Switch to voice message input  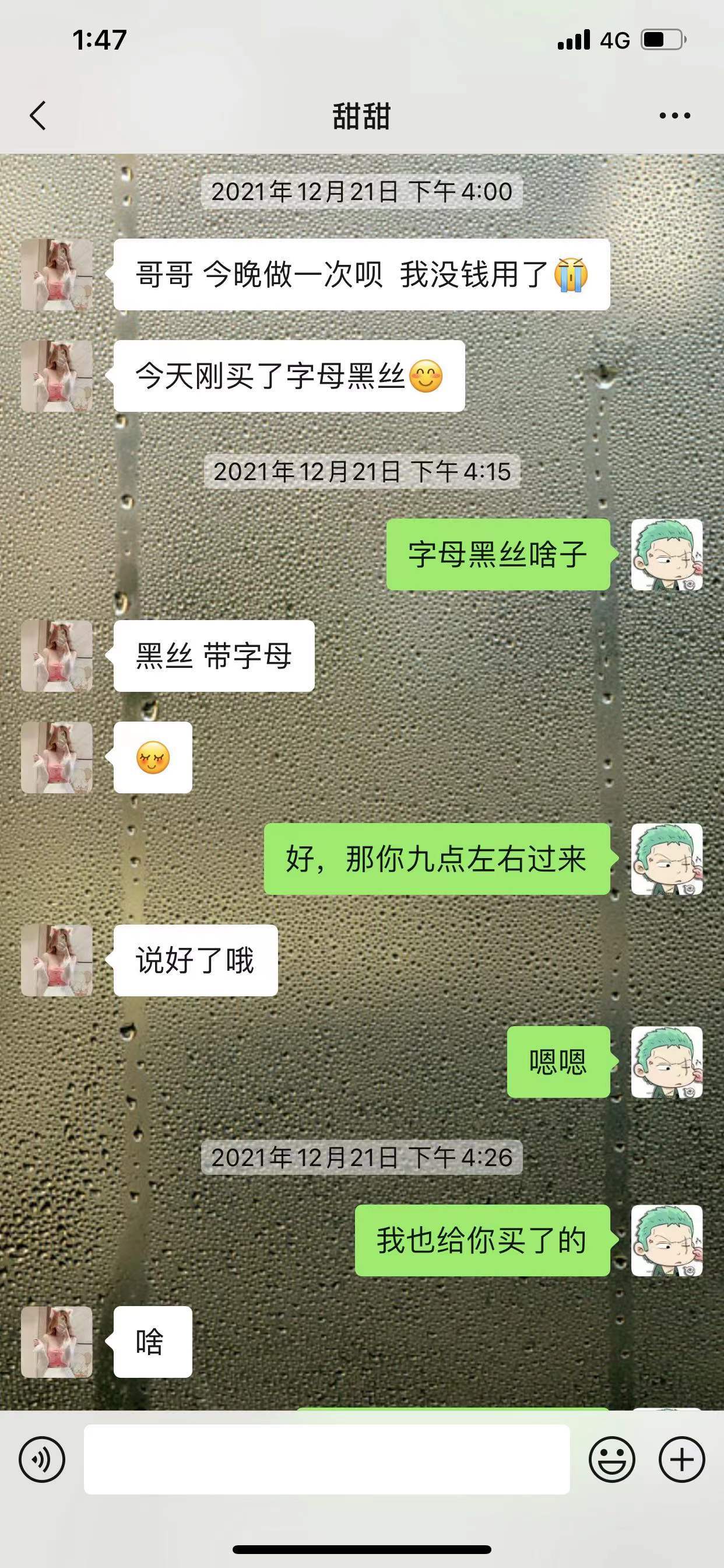pyautogui.click(x=41, y=1459)
